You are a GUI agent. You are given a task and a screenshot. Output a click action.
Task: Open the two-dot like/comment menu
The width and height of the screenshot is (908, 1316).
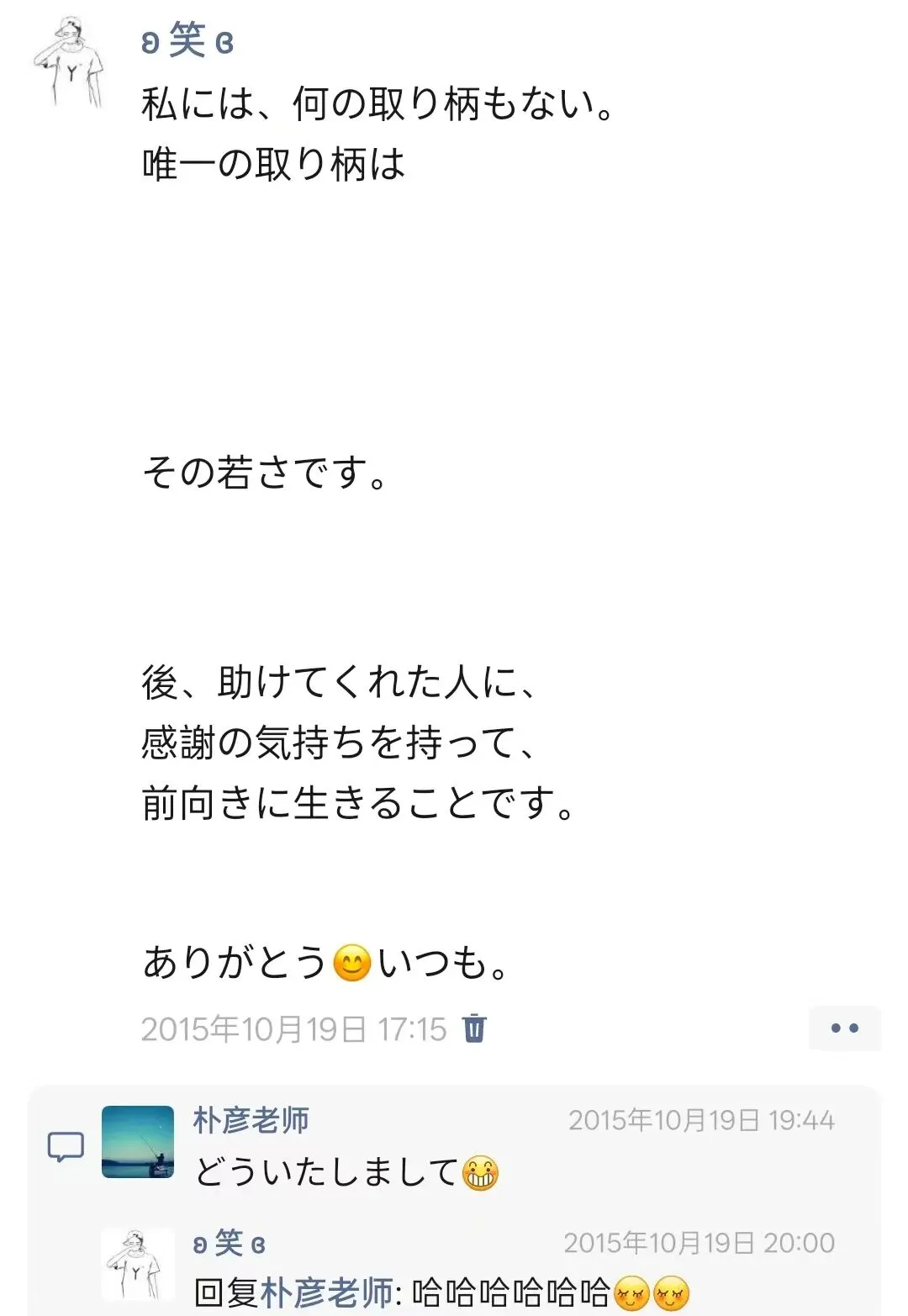(844, 1028)
